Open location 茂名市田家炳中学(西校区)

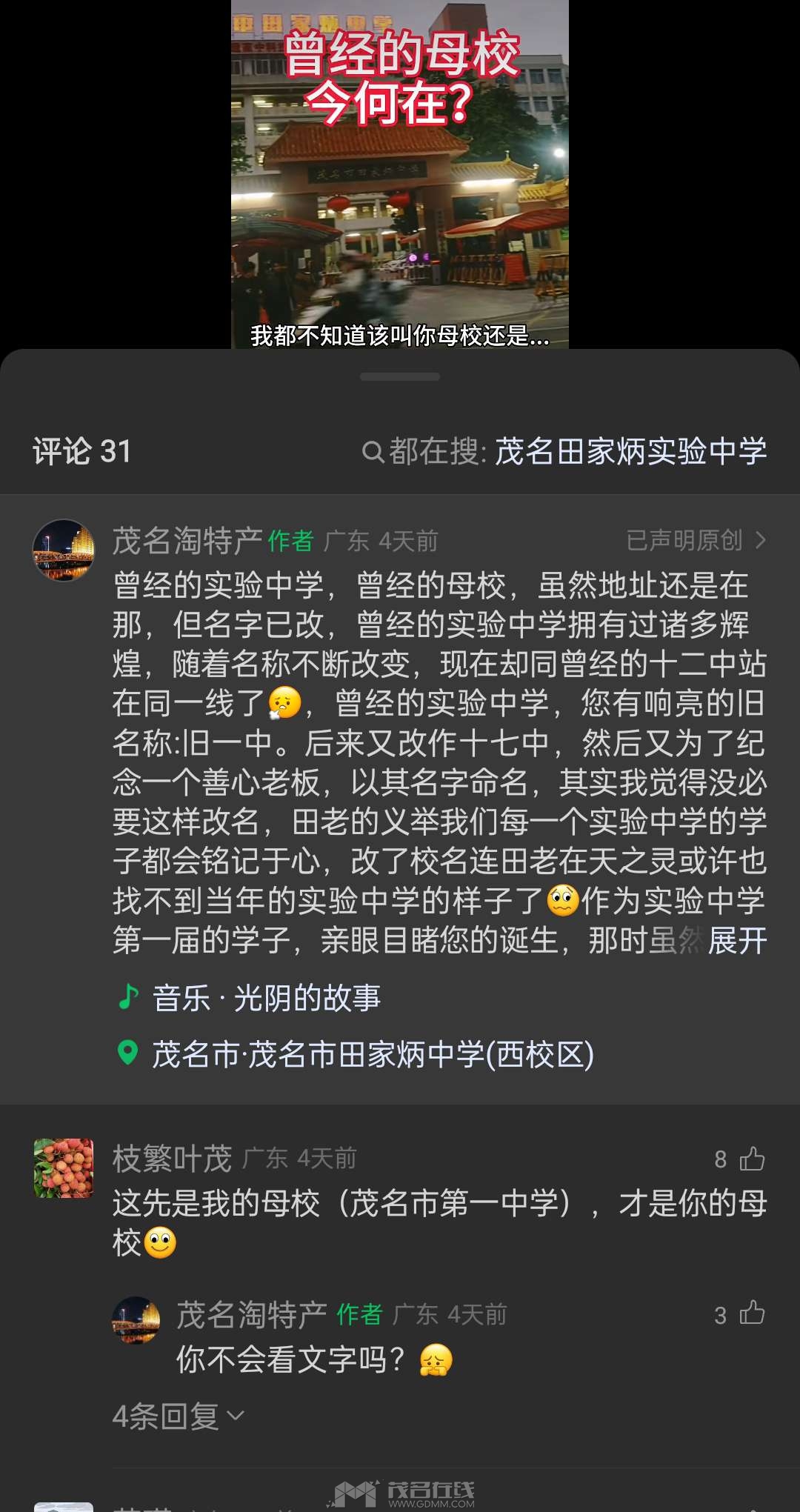(372, 1054)
